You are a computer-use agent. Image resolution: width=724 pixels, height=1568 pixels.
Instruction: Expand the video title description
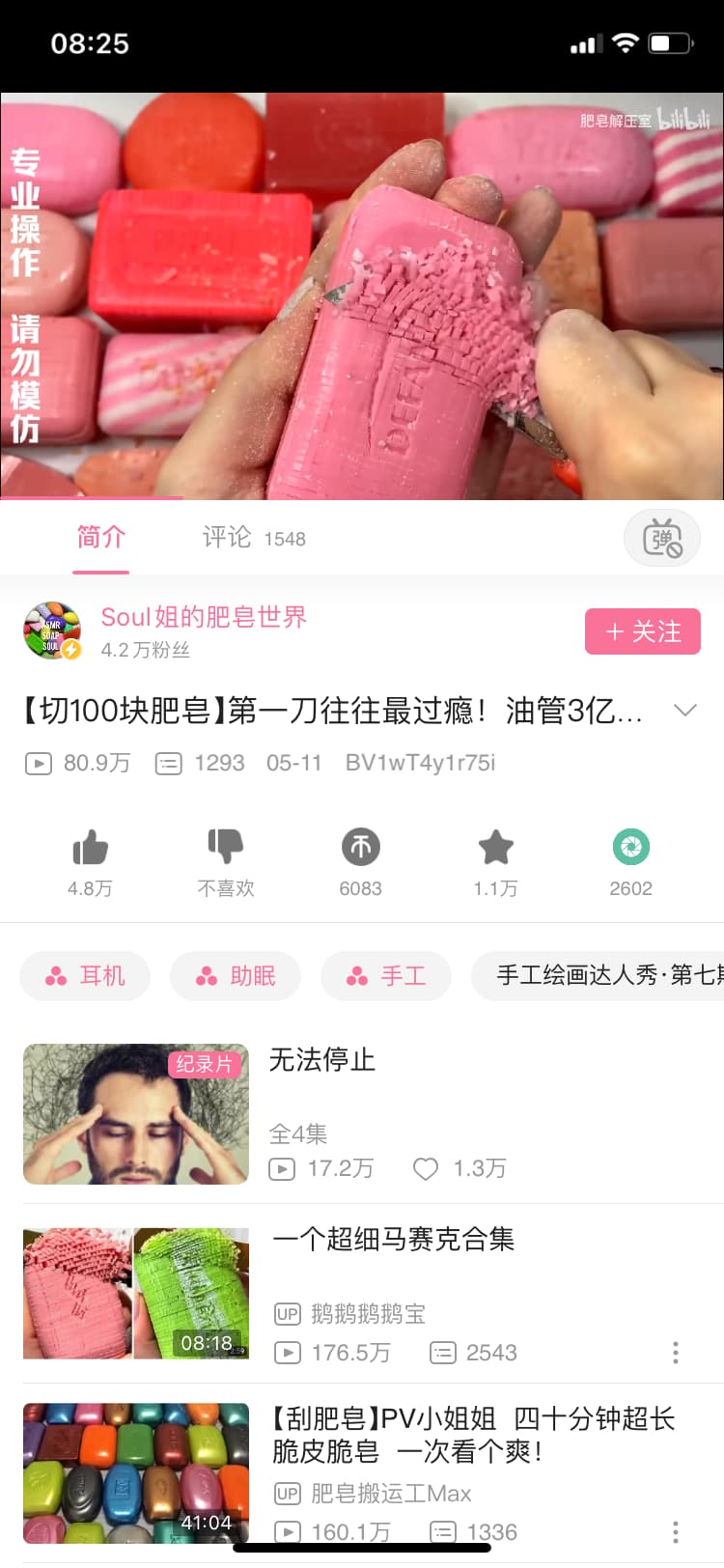[684, 711]
